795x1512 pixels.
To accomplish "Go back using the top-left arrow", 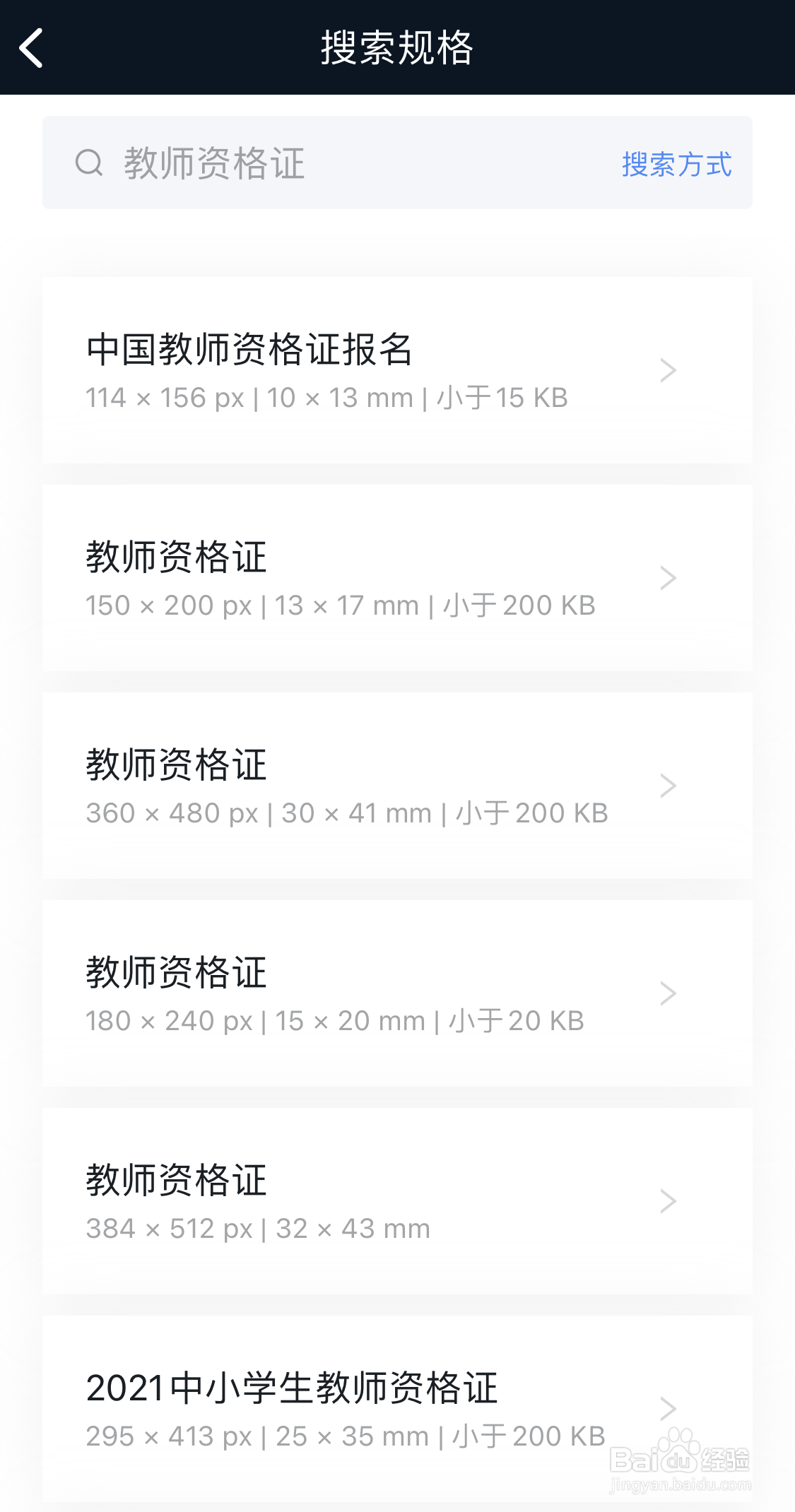I will coord(31,48).
